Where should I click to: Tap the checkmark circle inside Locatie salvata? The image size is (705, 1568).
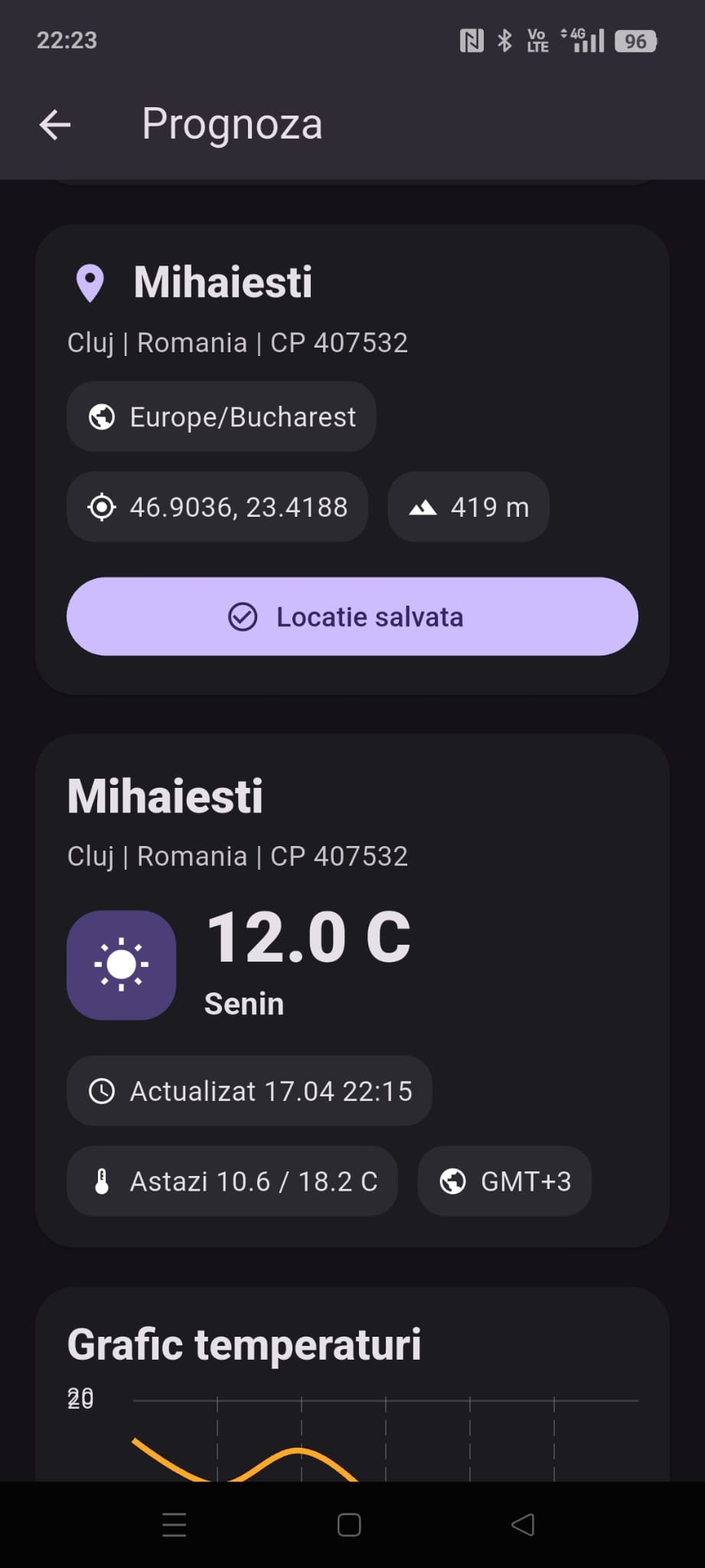click(242, 616)
